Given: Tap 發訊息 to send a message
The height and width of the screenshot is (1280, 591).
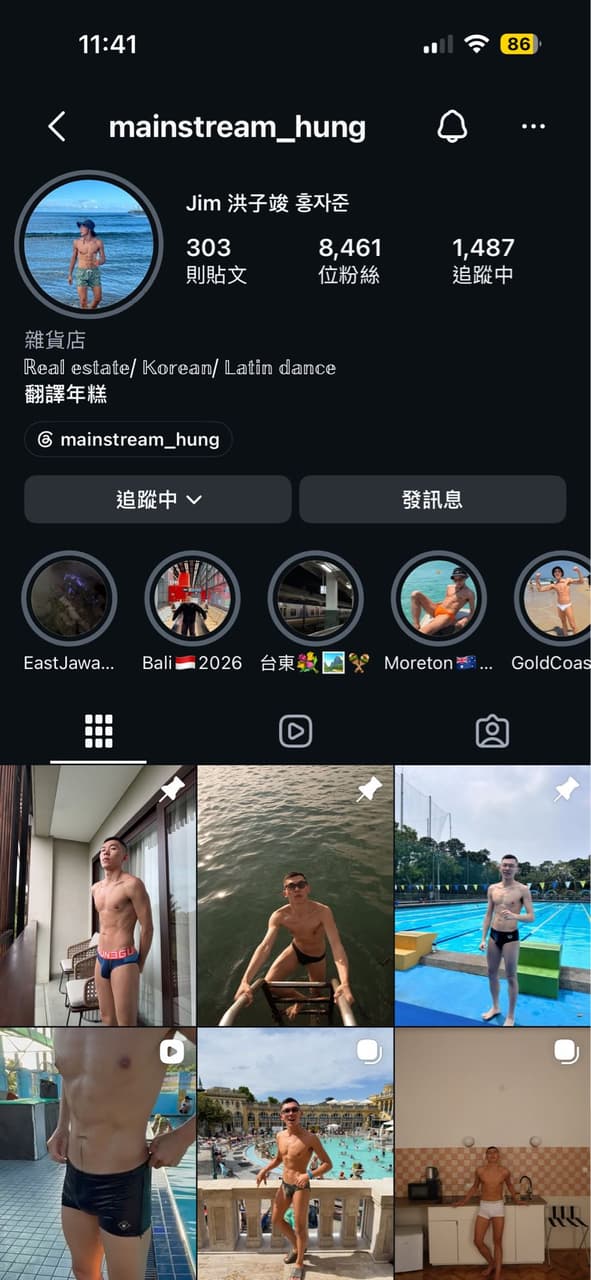Looking at the screenshot, I should (x=432, y=499).
